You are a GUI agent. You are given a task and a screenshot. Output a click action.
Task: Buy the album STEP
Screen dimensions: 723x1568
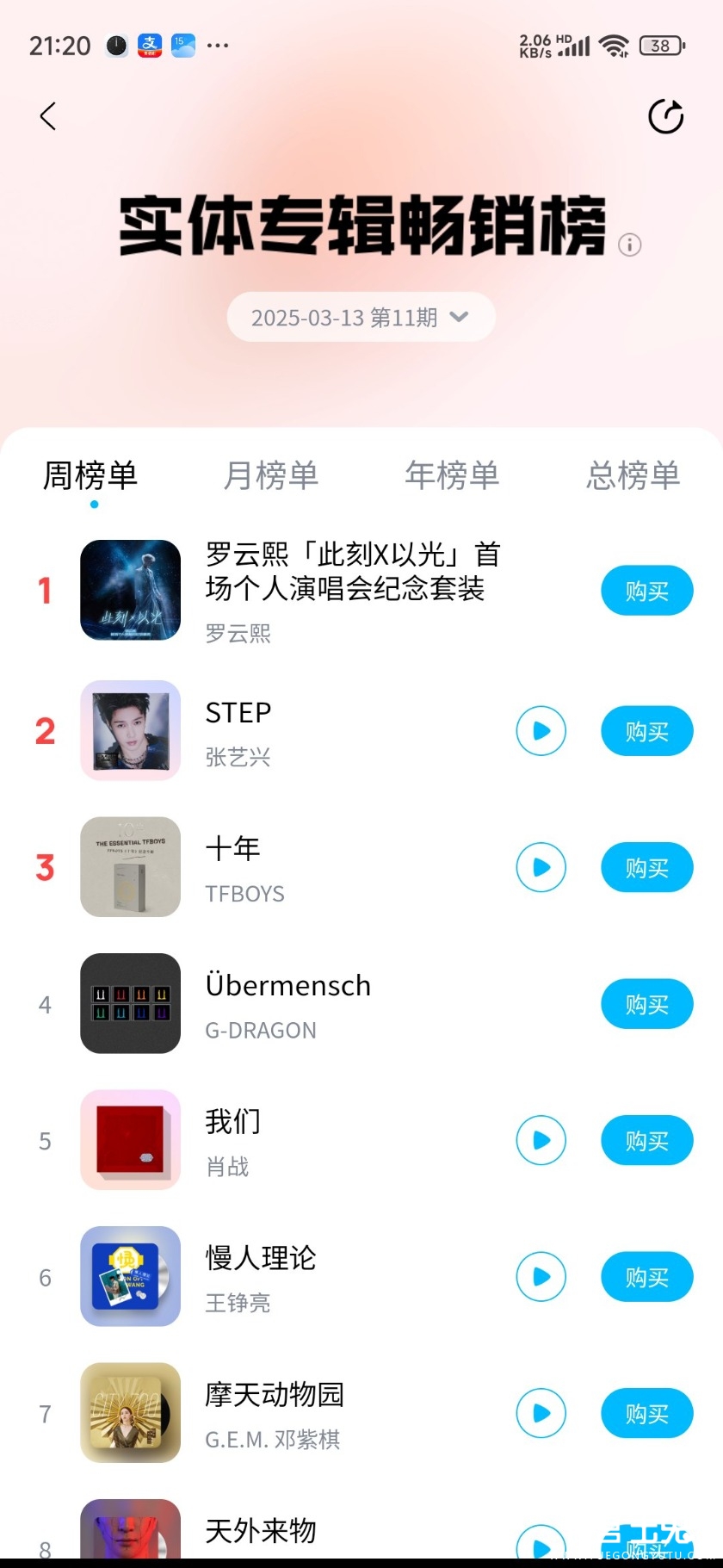(646, 731)
